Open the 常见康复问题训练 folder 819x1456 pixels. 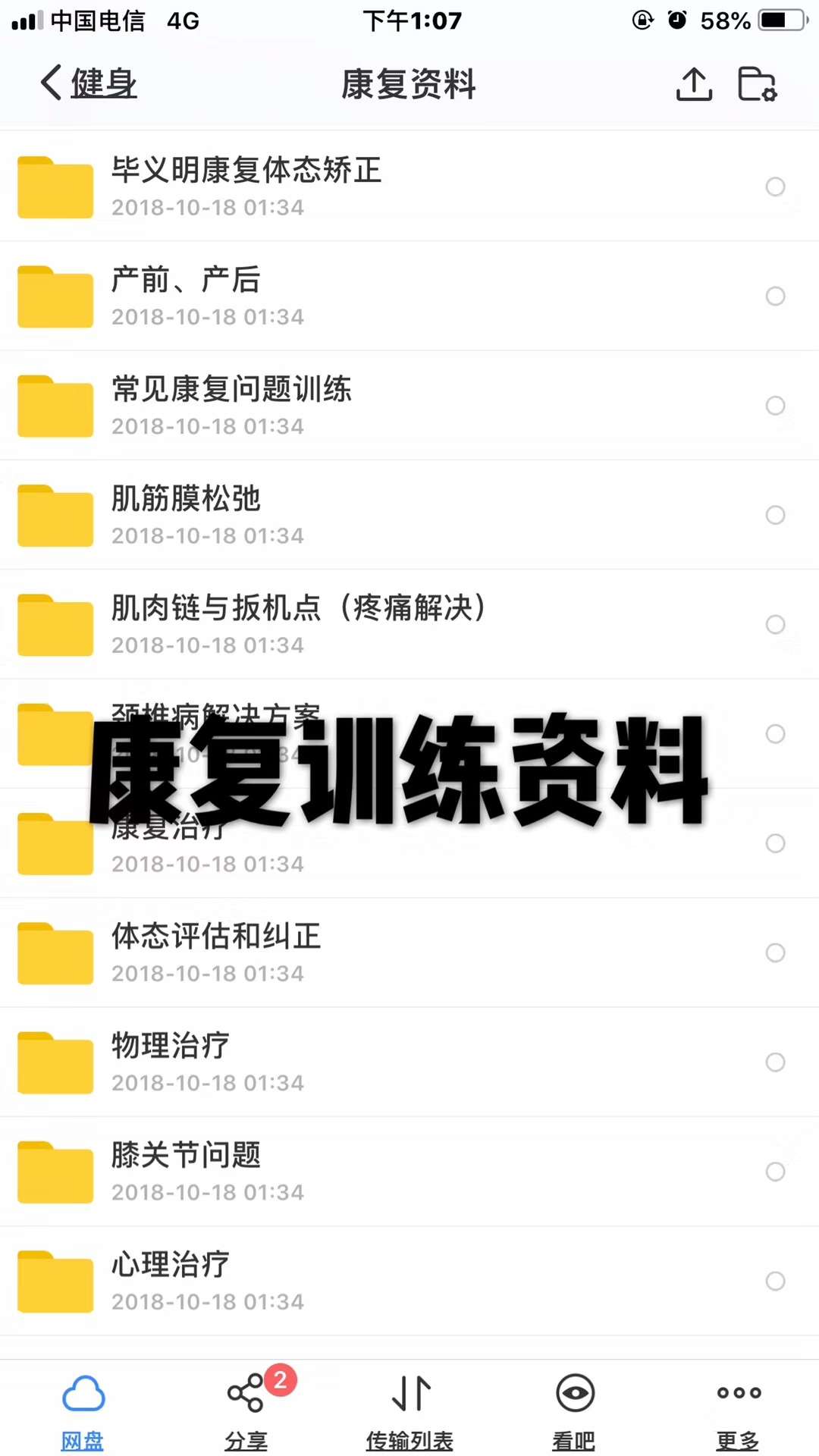pos(231,404)
